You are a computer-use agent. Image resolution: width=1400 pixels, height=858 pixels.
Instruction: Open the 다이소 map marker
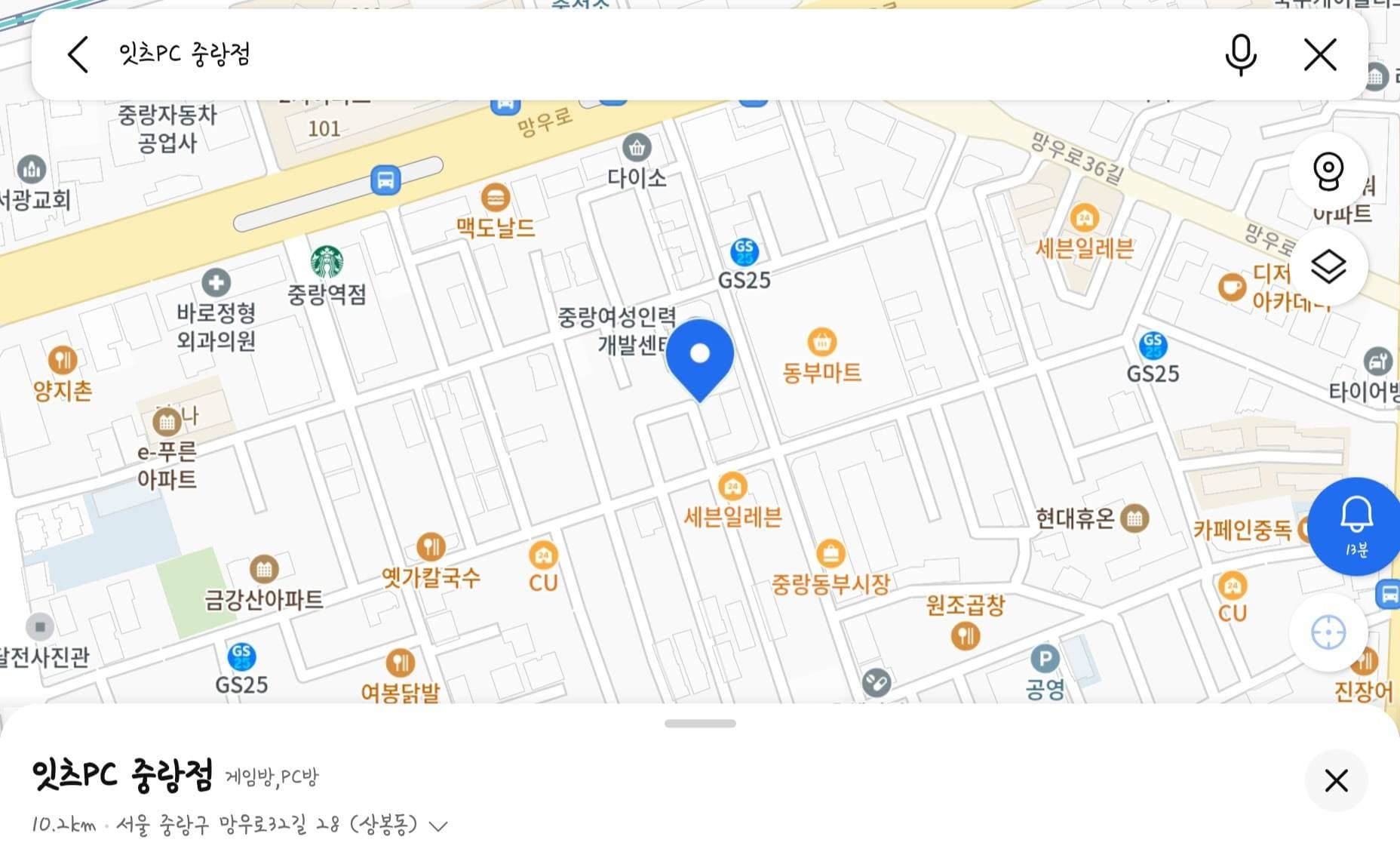click(x=637, y=148)
